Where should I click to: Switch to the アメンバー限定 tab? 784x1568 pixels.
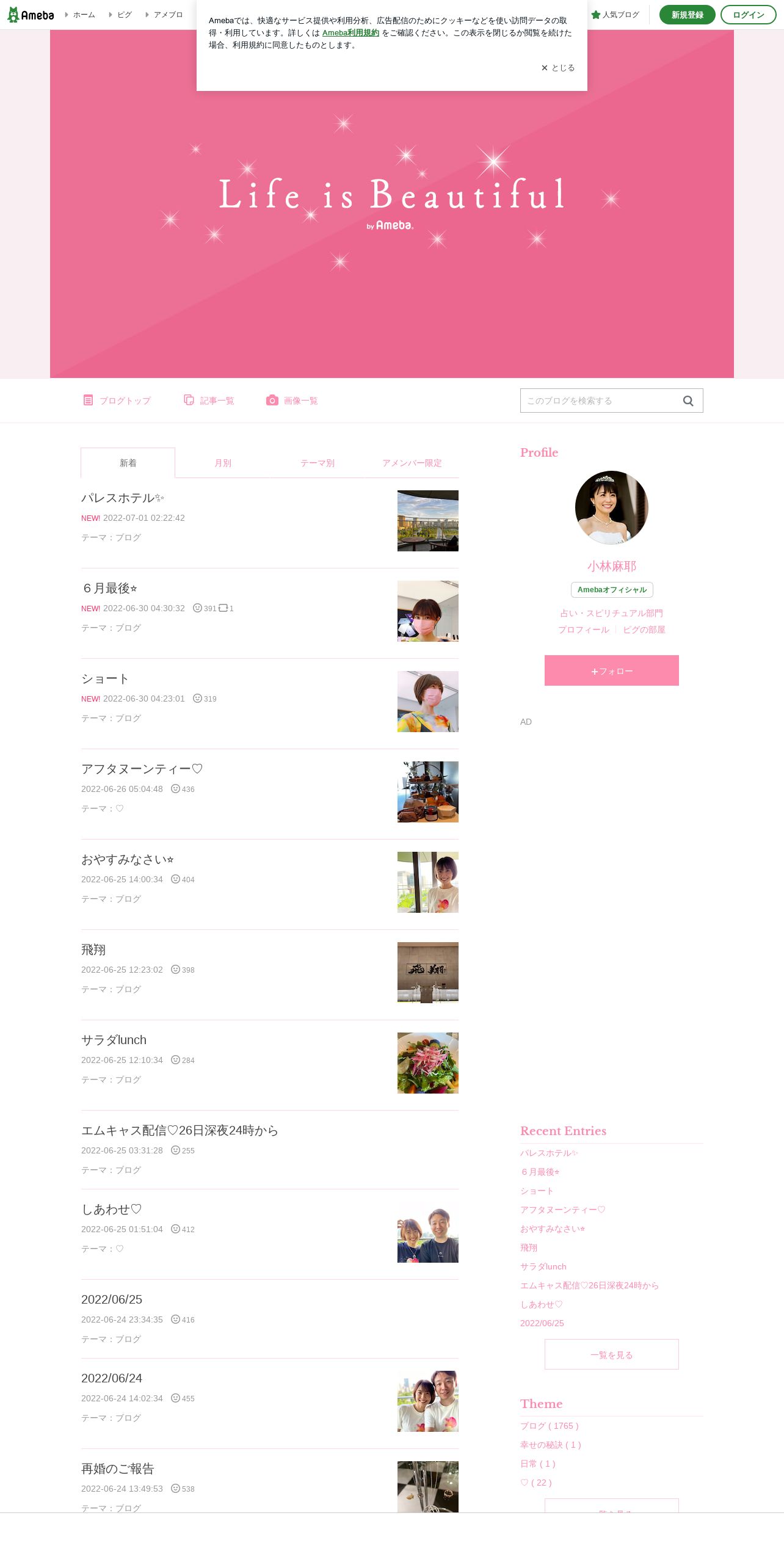coord(412,463)
